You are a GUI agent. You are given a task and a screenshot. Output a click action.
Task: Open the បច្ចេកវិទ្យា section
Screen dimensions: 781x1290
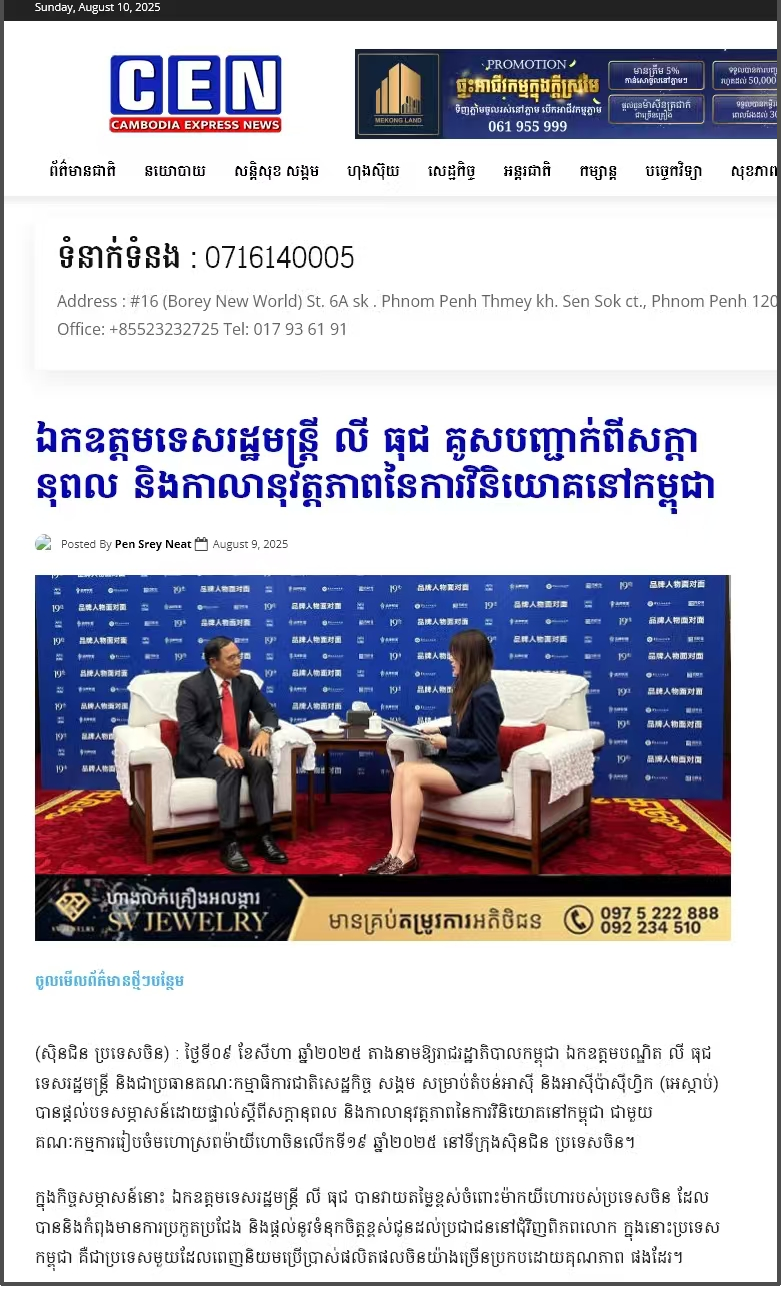[x=673, y=170]
